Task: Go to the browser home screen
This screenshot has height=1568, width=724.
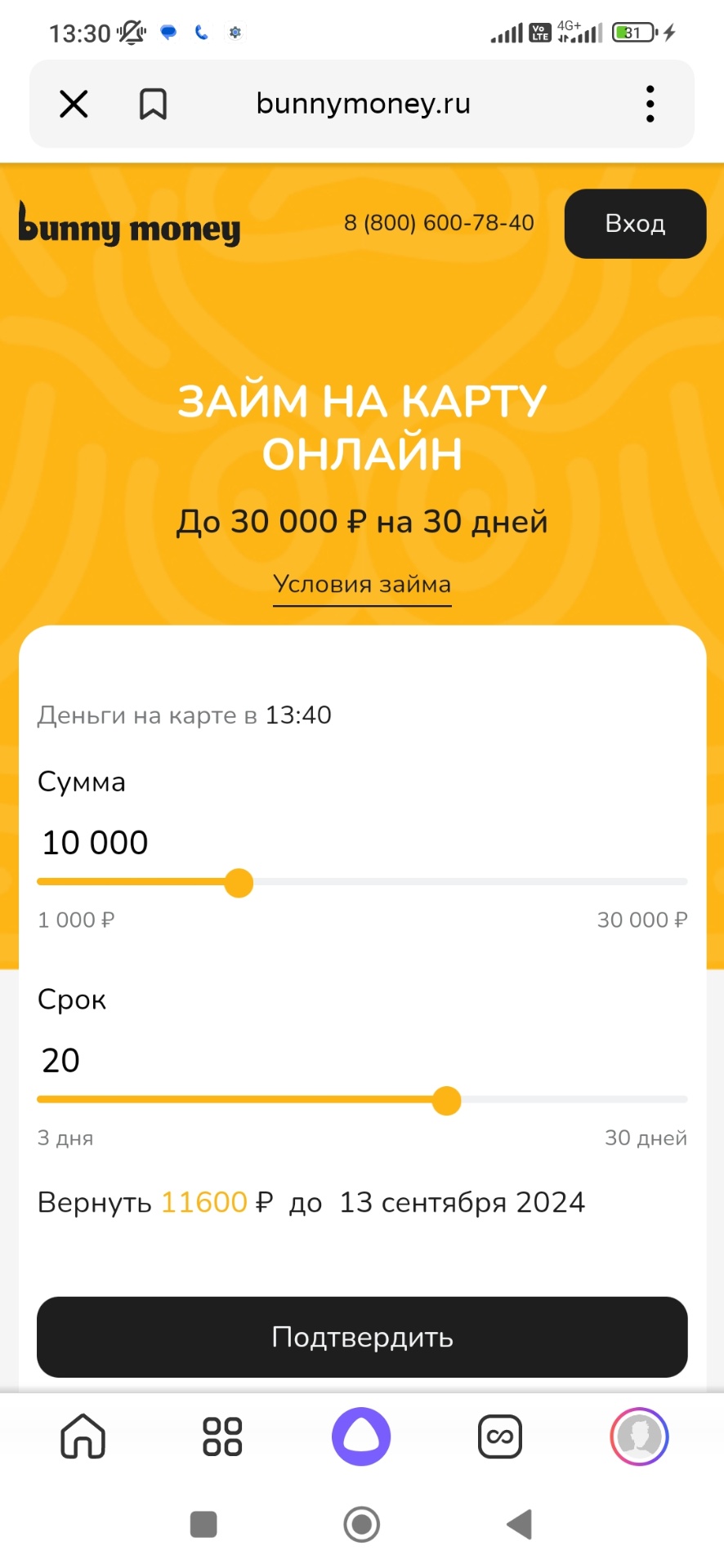Action: pos(83,1437)
